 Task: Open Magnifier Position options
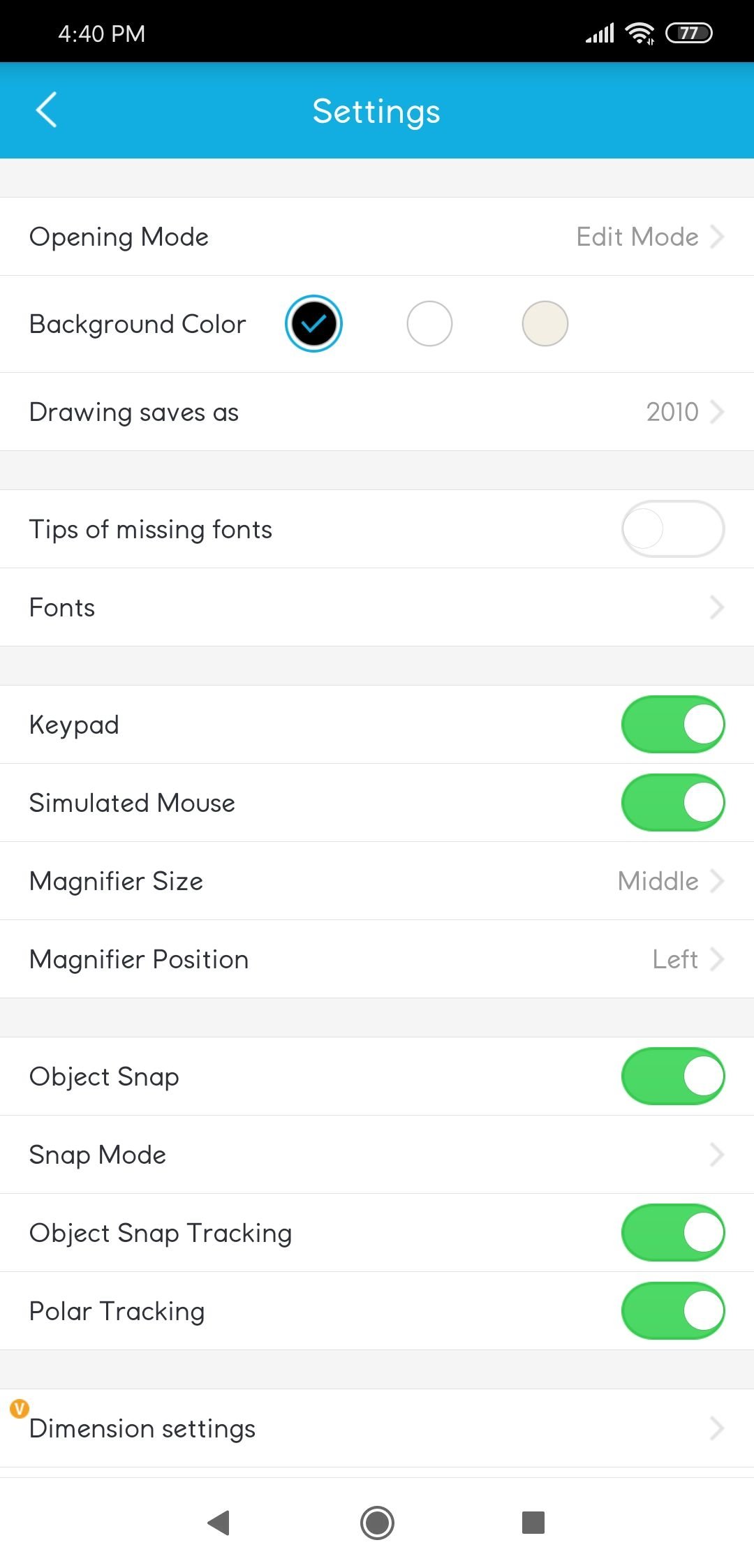(x=377, y=959)
